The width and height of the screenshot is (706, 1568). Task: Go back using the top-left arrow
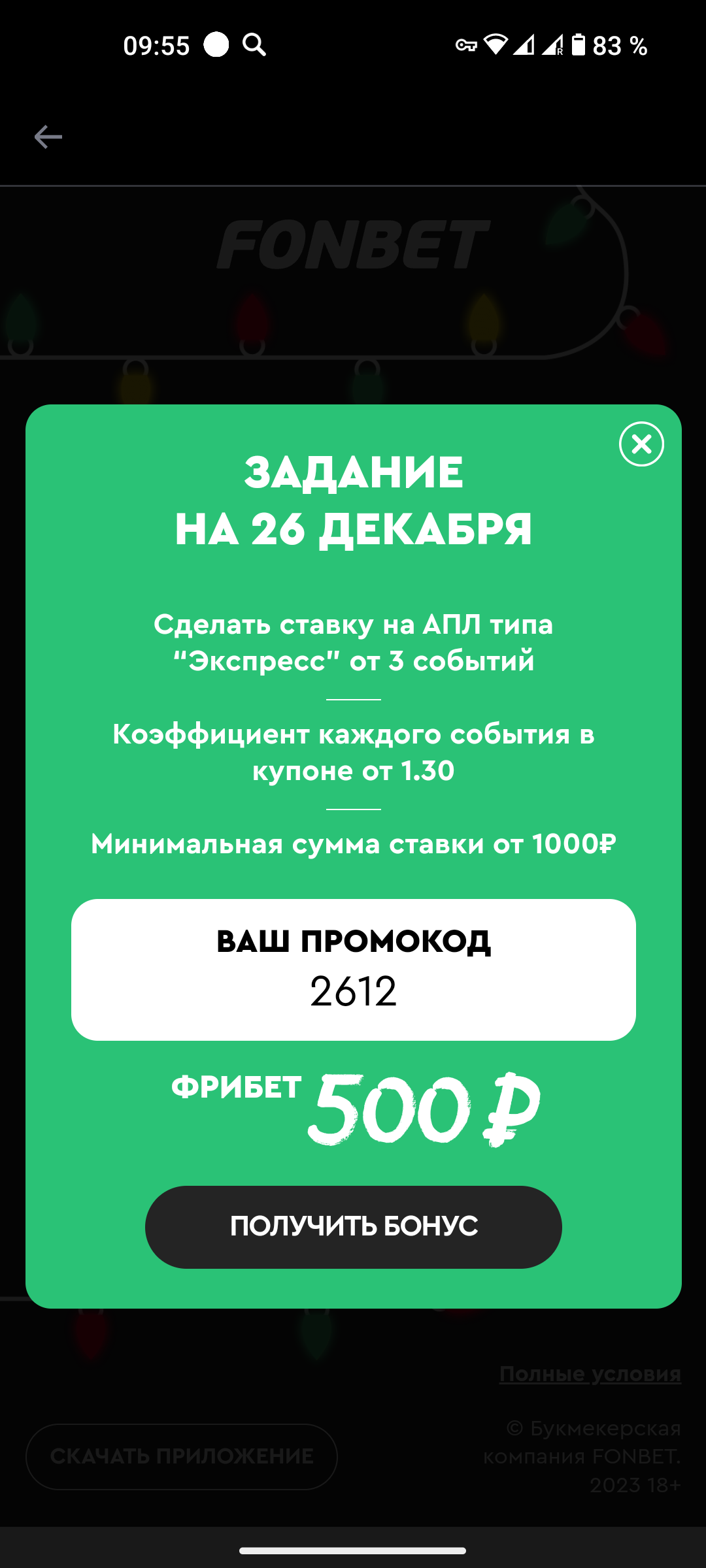pos(48,137)
